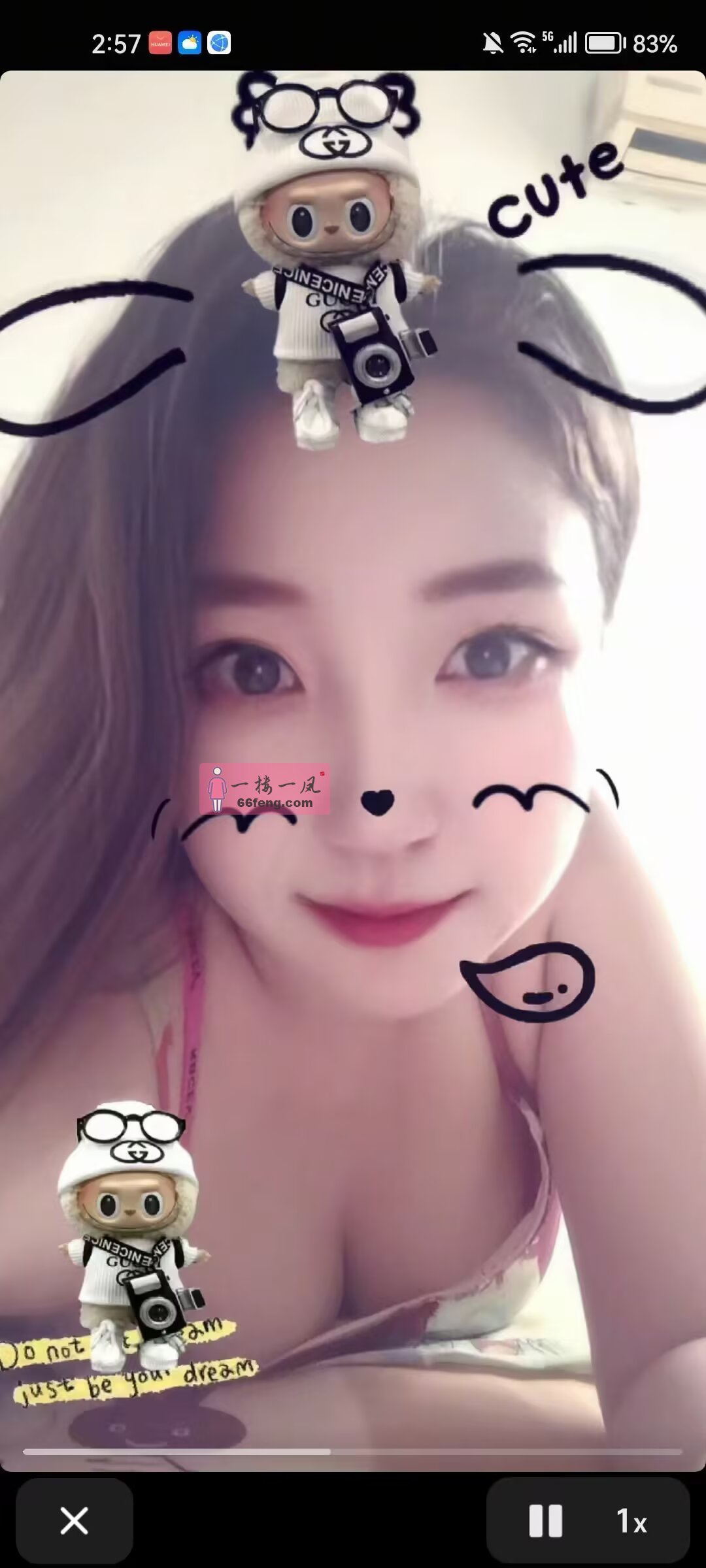Pause the video playback
This screenshot has height=1568, width=706.
[x=545, y=1520]
